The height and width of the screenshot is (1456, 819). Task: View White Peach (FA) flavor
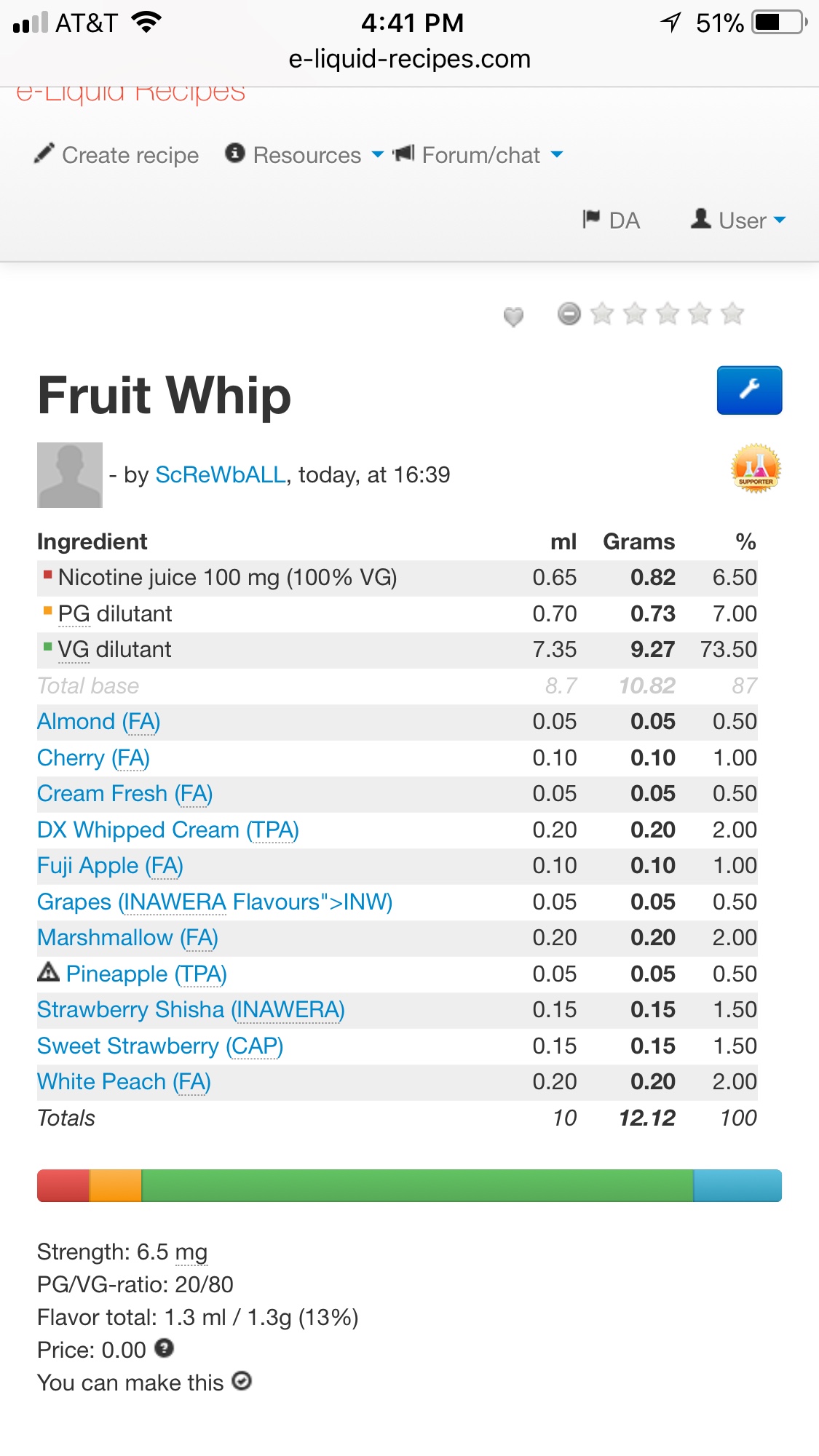pyautogui.click(x=124, y=1082)
